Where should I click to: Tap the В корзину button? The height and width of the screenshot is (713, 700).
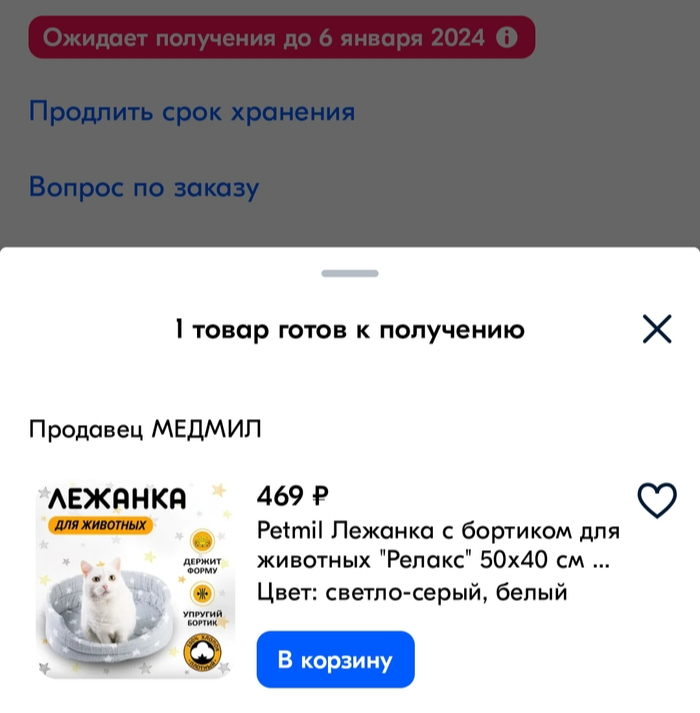(335, 660)
